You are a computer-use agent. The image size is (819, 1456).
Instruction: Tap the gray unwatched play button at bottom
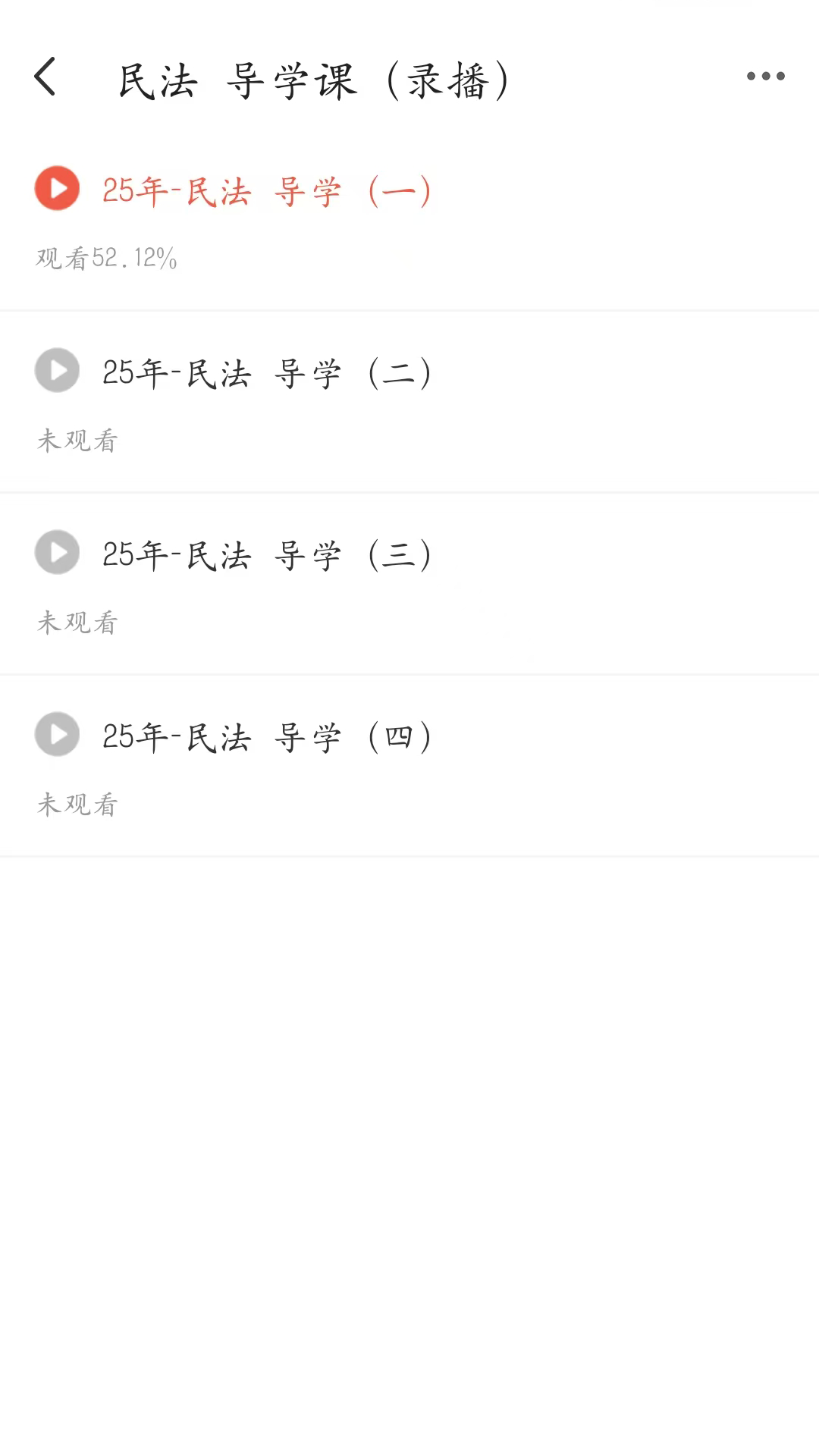pos(57,734)
